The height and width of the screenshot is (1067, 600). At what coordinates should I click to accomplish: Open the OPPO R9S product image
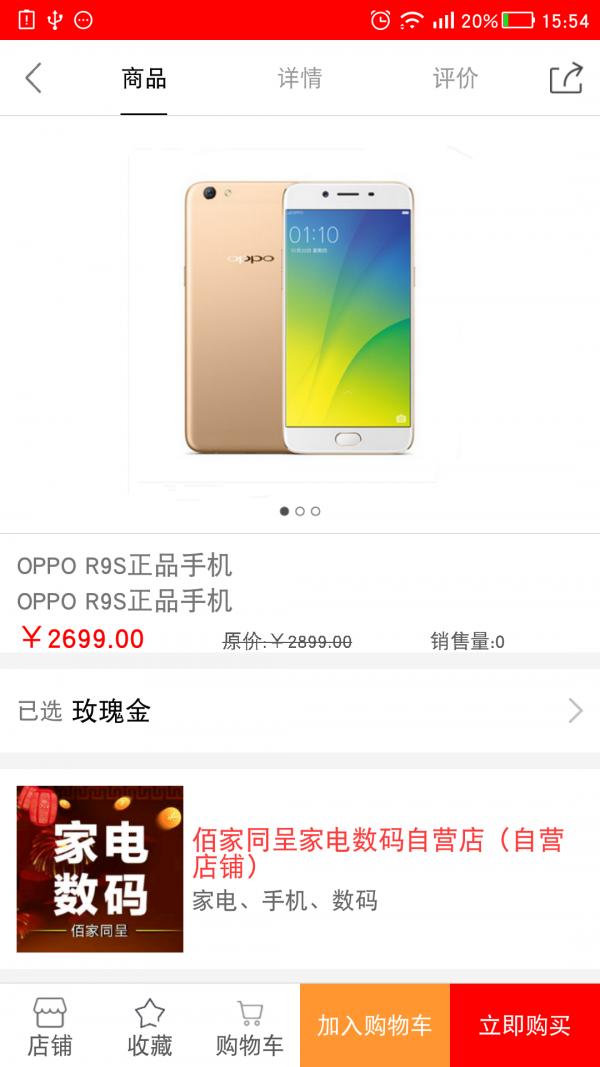pyautogui.click(x=299, y=318)
